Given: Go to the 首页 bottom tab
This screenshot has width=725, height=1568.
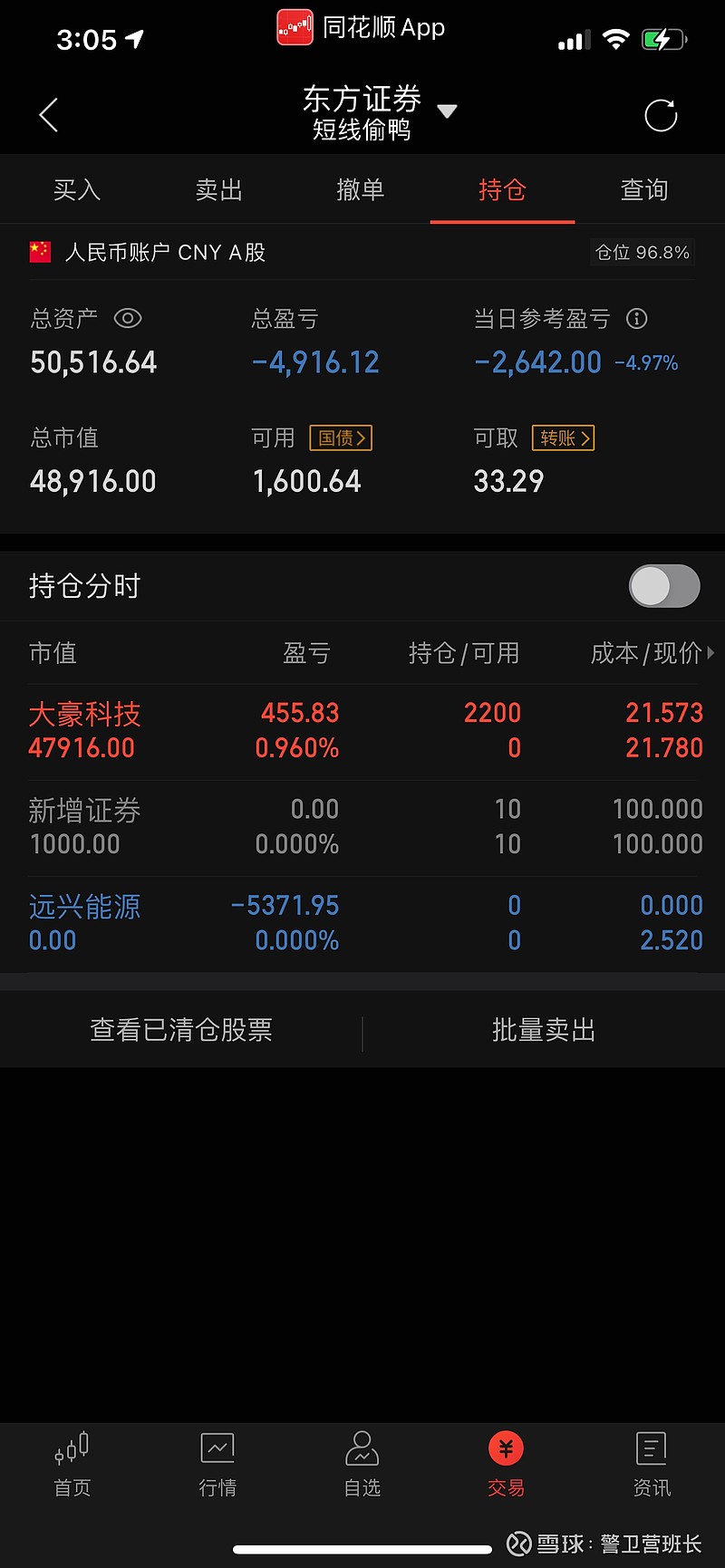Looking at the screenshot, I should point(72,1464).
